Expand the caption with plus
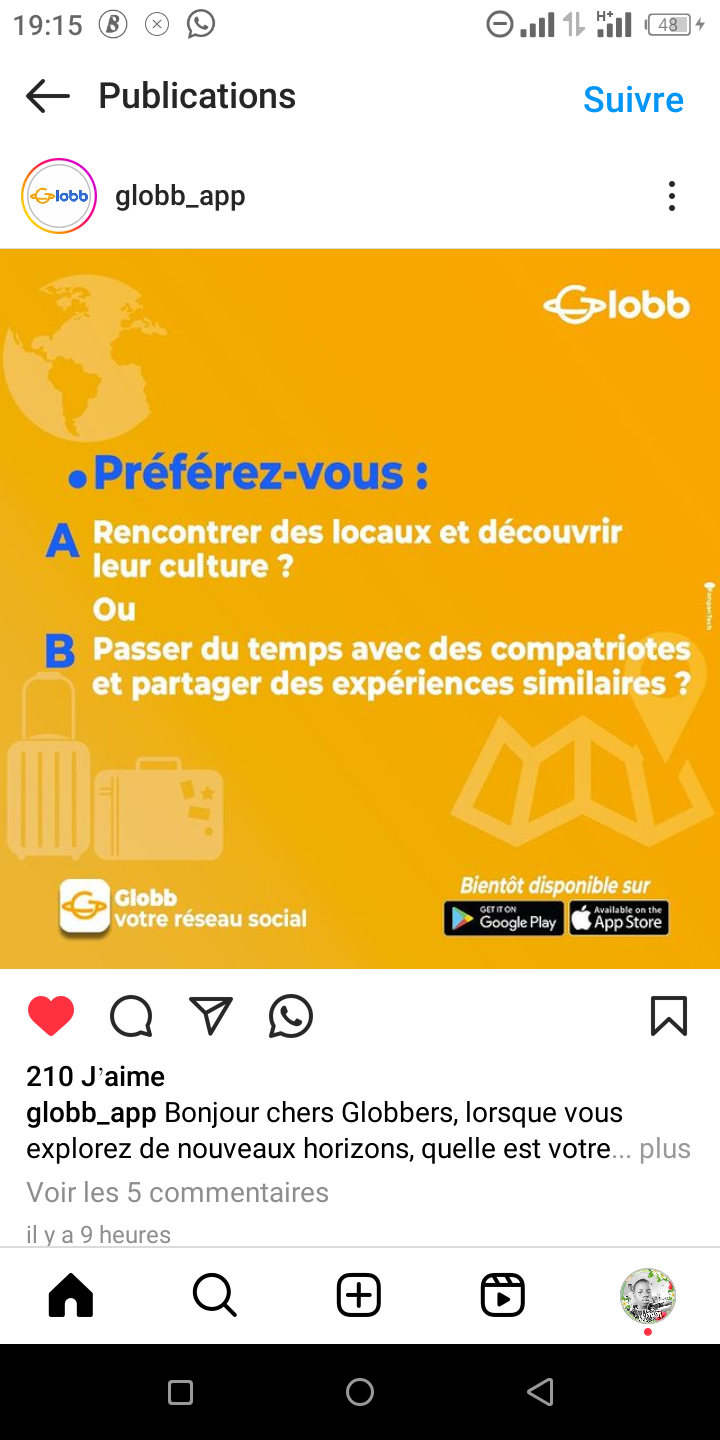This screenshot has height=1440, width=720. [x=665, y=1149]
